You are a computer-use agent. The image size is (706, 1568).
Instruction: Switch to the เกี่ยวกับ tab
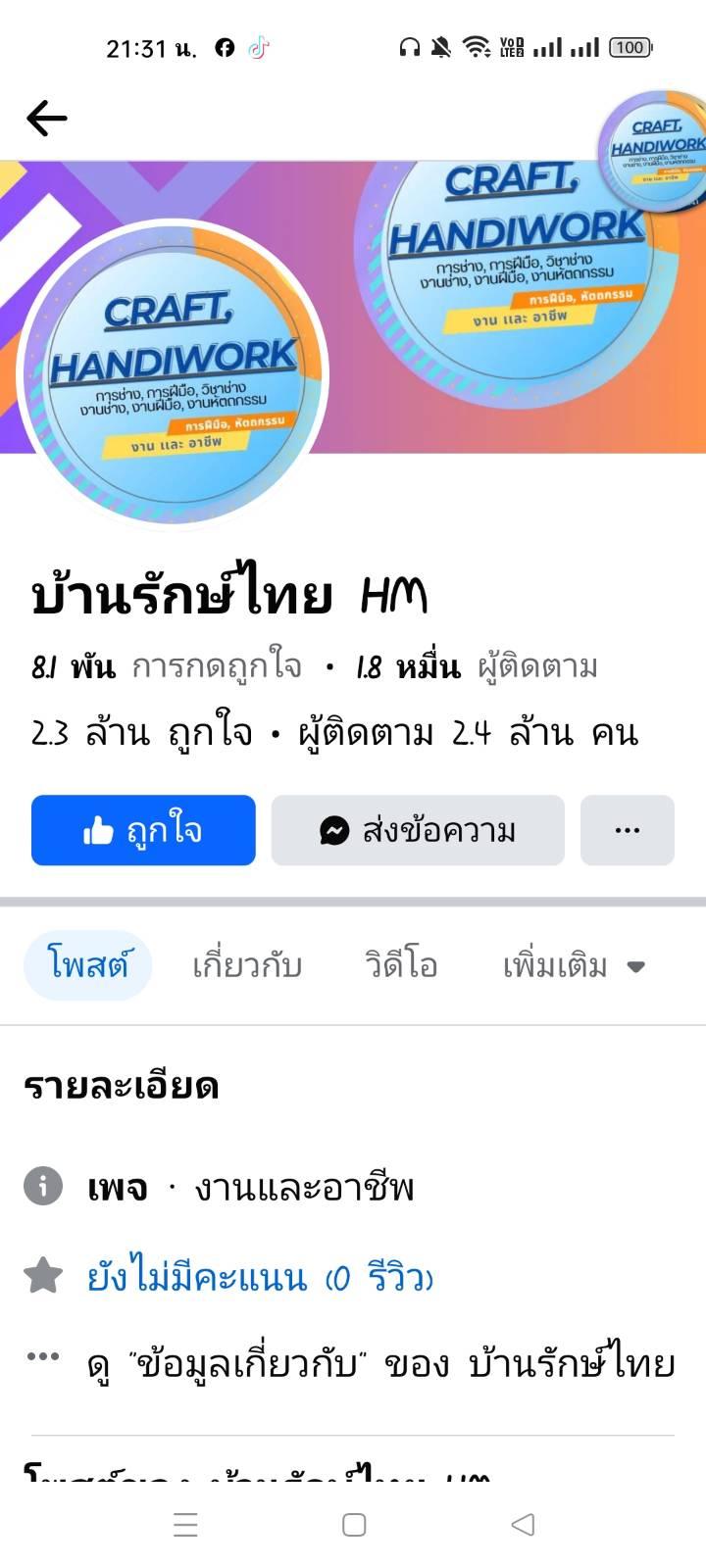click(247, 965)
